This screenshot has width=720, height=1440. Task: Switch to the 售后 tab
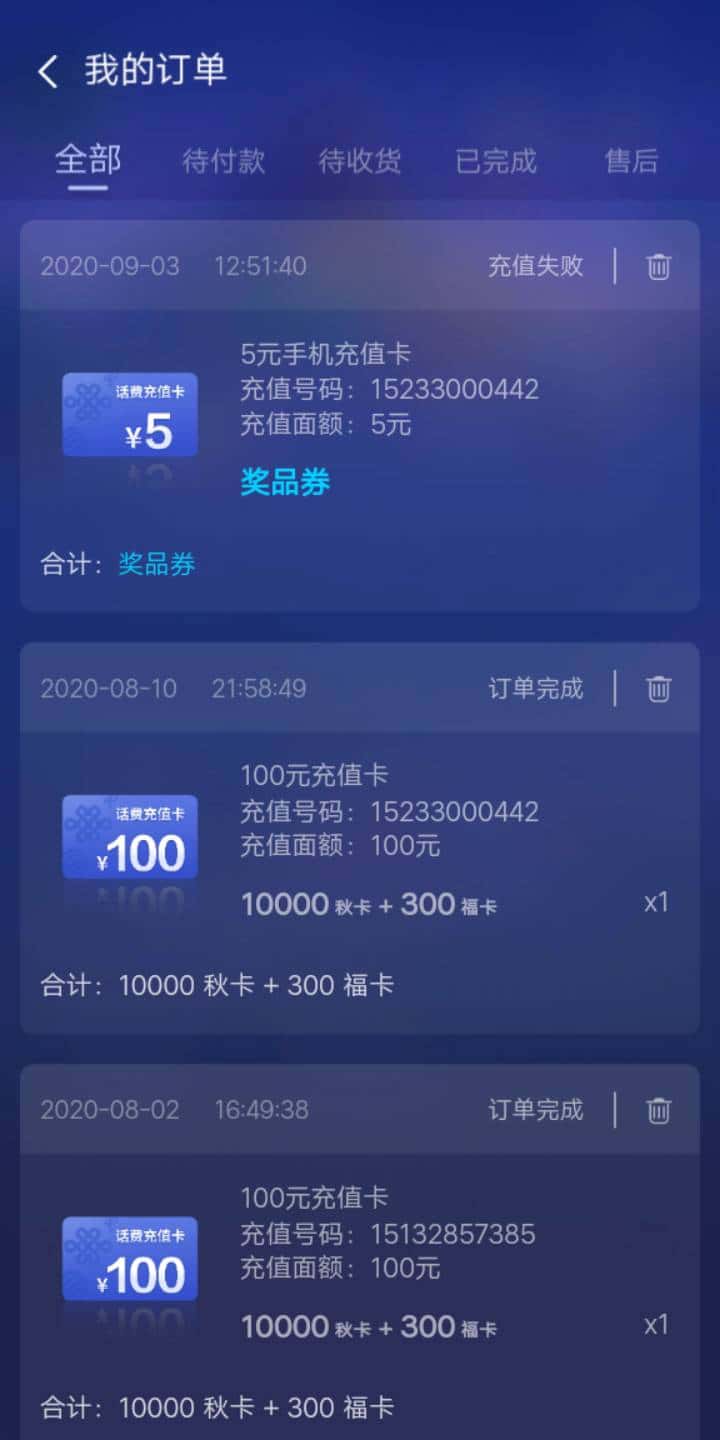coord(631,160)
